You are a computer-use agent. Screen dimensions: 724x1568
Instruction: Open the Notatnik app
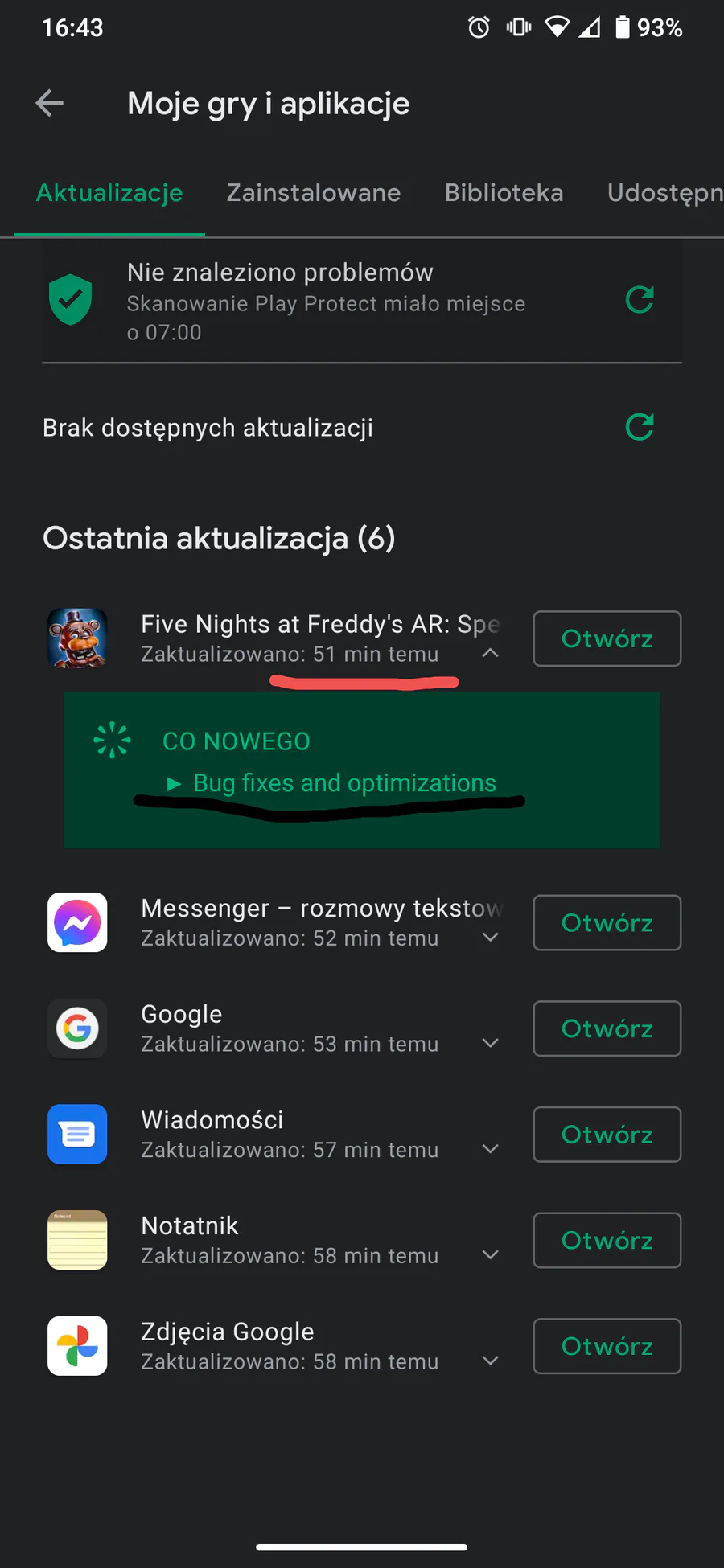click(x=607, y=1240)
